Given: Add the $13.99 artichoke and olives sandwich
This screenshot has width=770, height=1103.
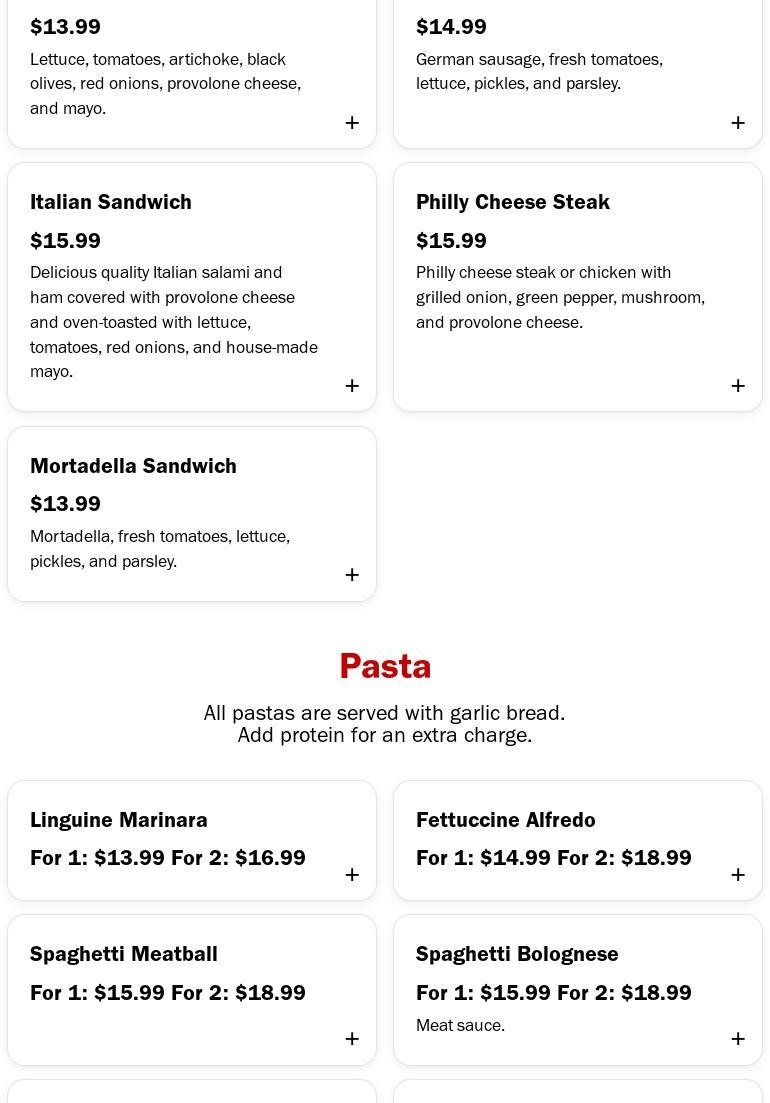Looking at the screenshot, I should tap(352, 123).
